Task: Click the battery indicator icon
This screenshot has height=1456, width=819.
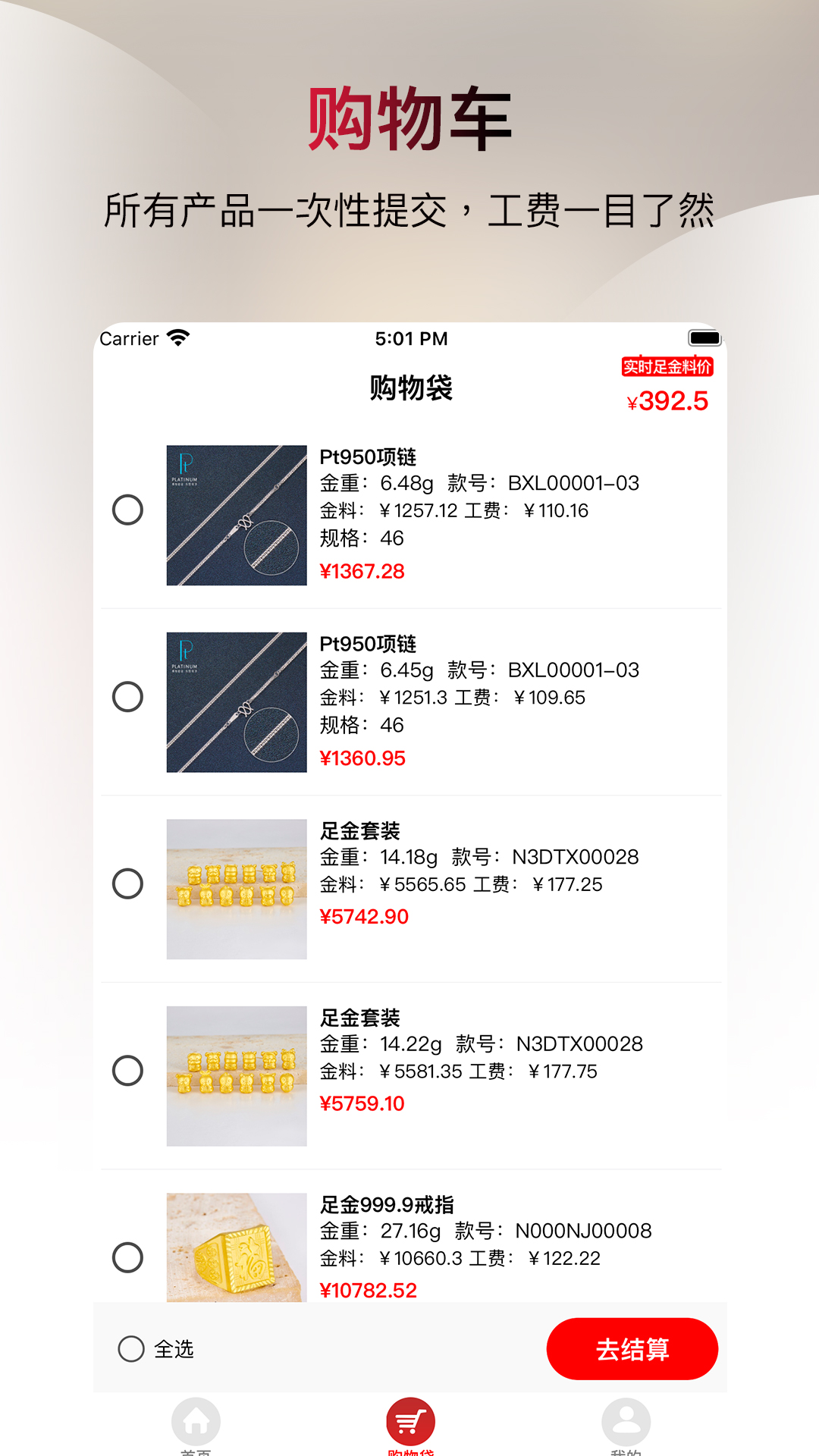Action: pyautogui.click(x=704, y=337)
